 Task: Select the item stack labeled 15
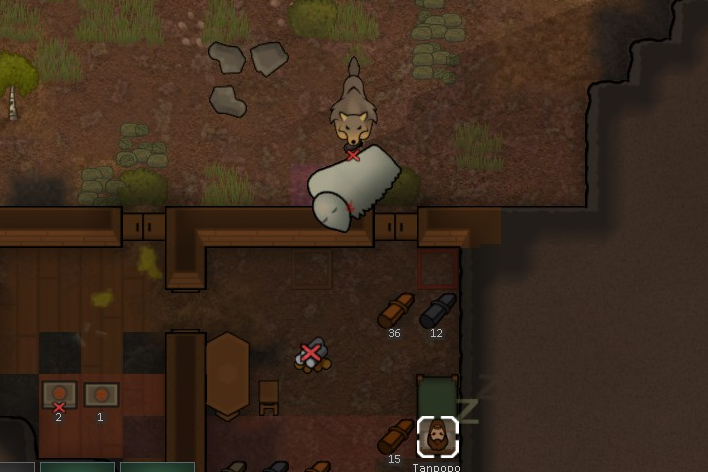(x=395, y=436)
